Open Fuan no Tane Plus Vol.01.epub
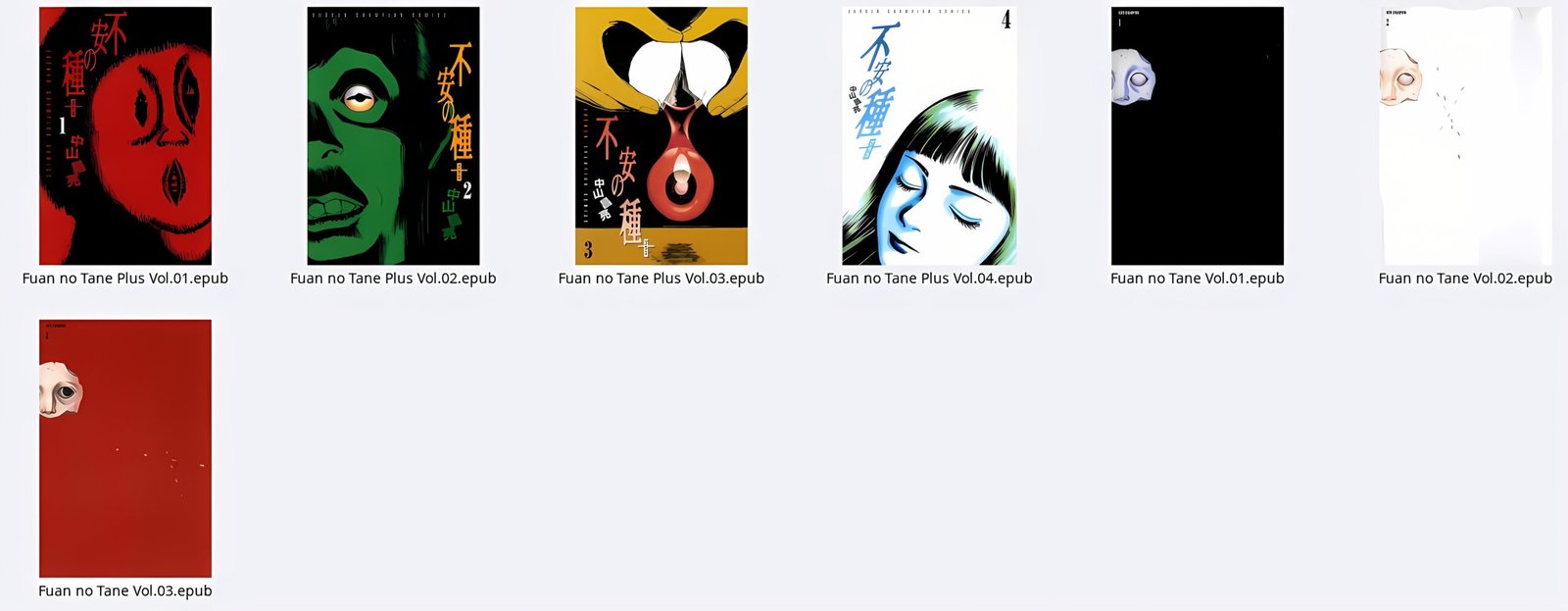This screenshot has width=1568, height=611. [x=125, y=135]
